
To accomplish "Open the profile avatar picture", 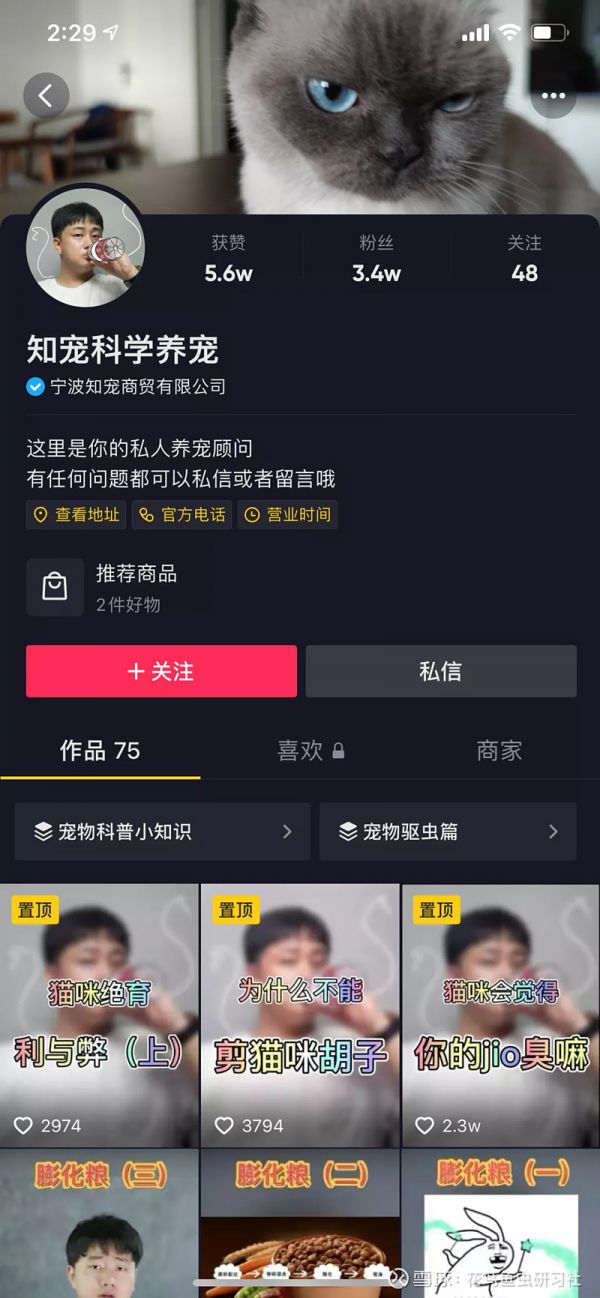I will [85, 245].
